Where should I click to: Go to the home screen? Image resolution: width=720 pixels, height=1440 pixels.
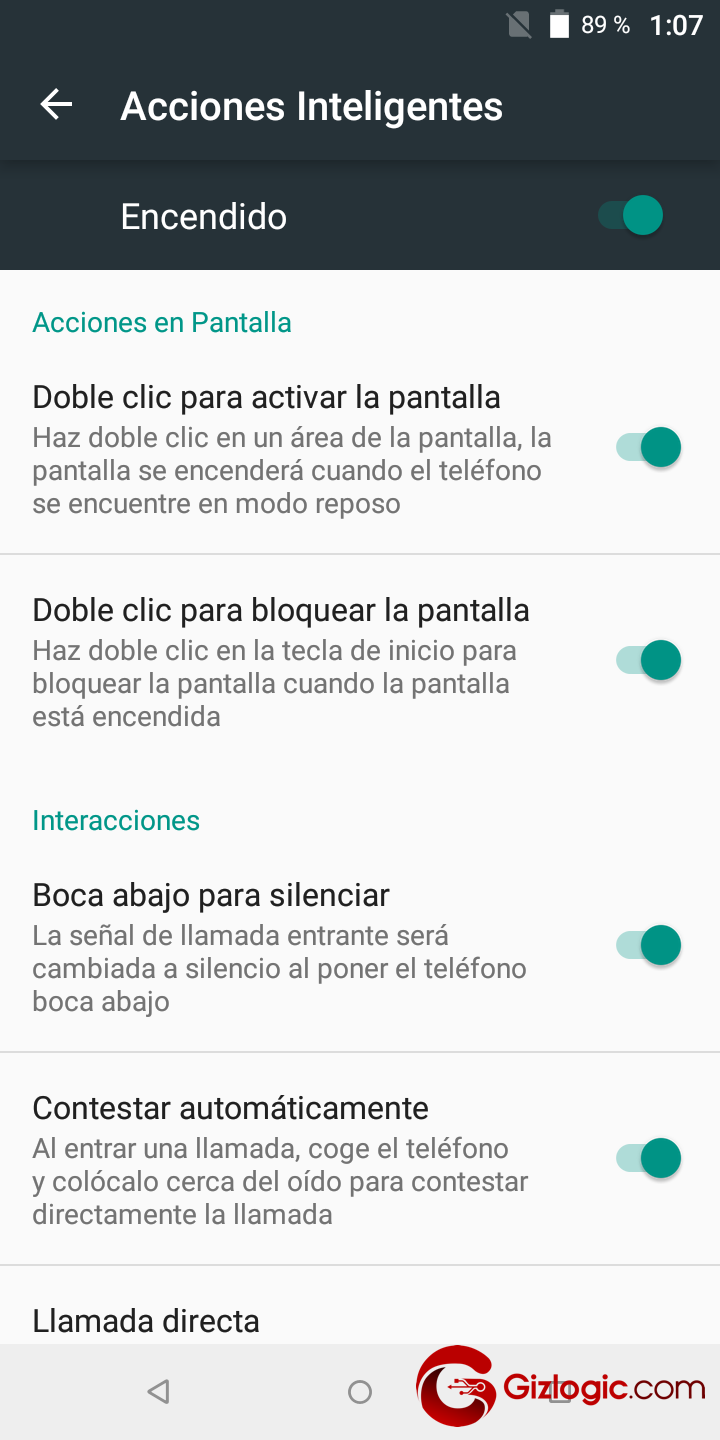pyautogui.click(x=360, y=1391)
